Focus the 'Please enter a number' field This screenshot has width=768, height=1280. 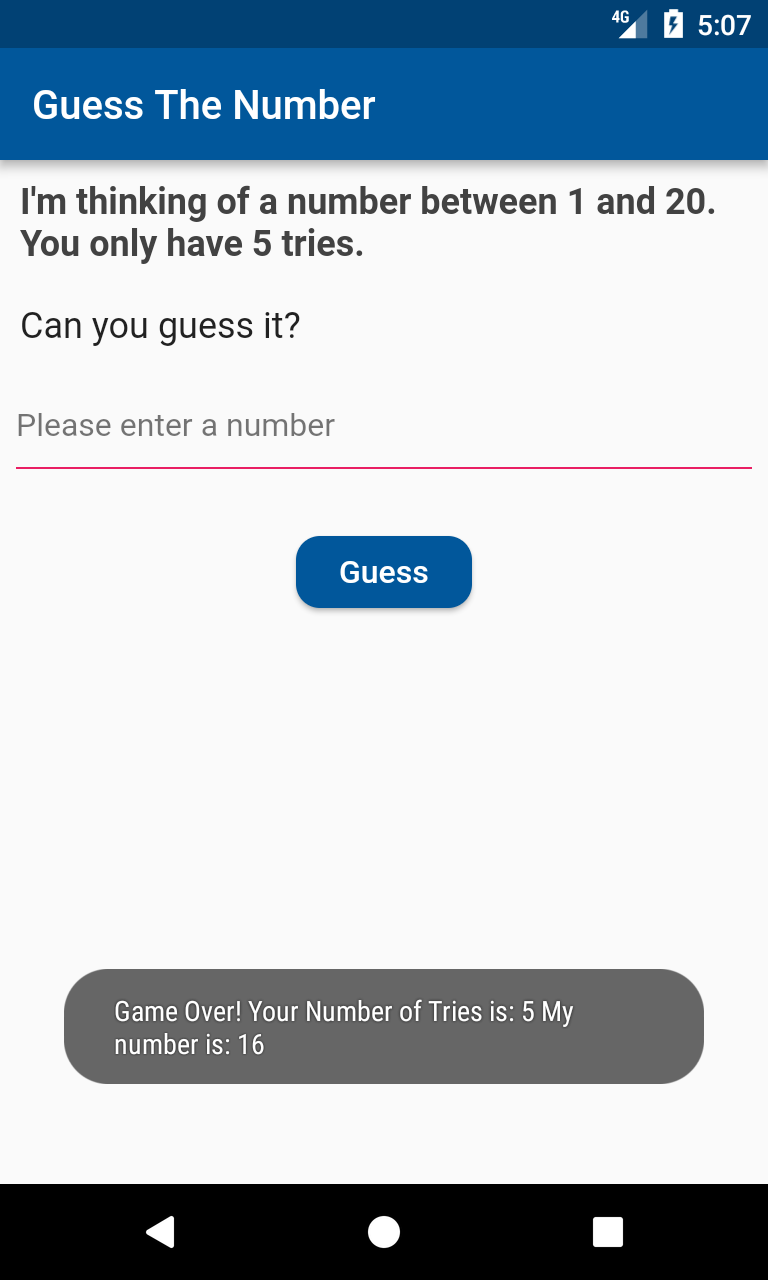(x=384, y=427)
